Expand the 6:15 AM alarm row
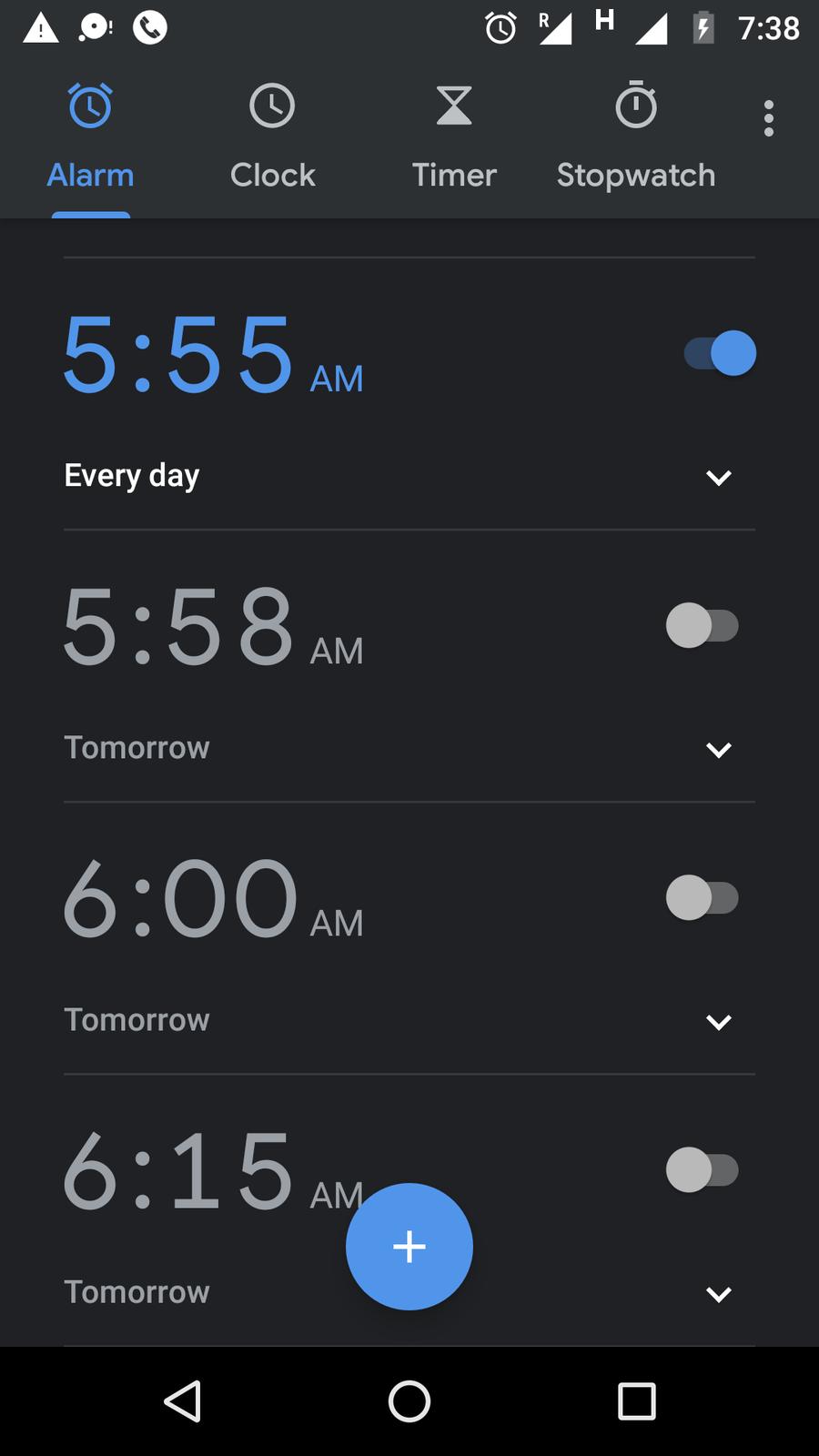The height and width of the screenshot is (1456, 819). click(718, 1293)
